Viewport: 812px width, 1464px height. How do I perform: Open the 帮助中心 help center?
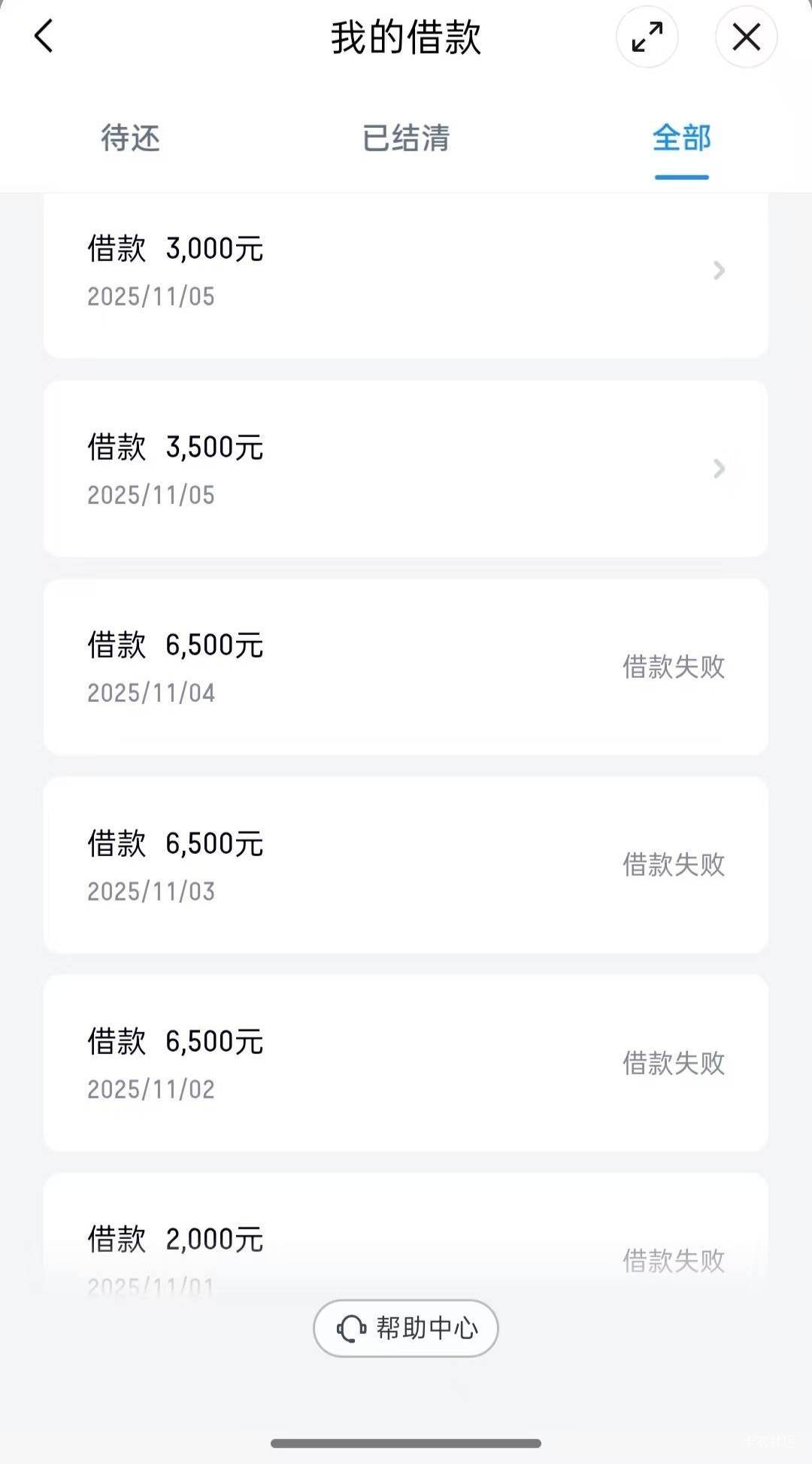pos(406,1329)
